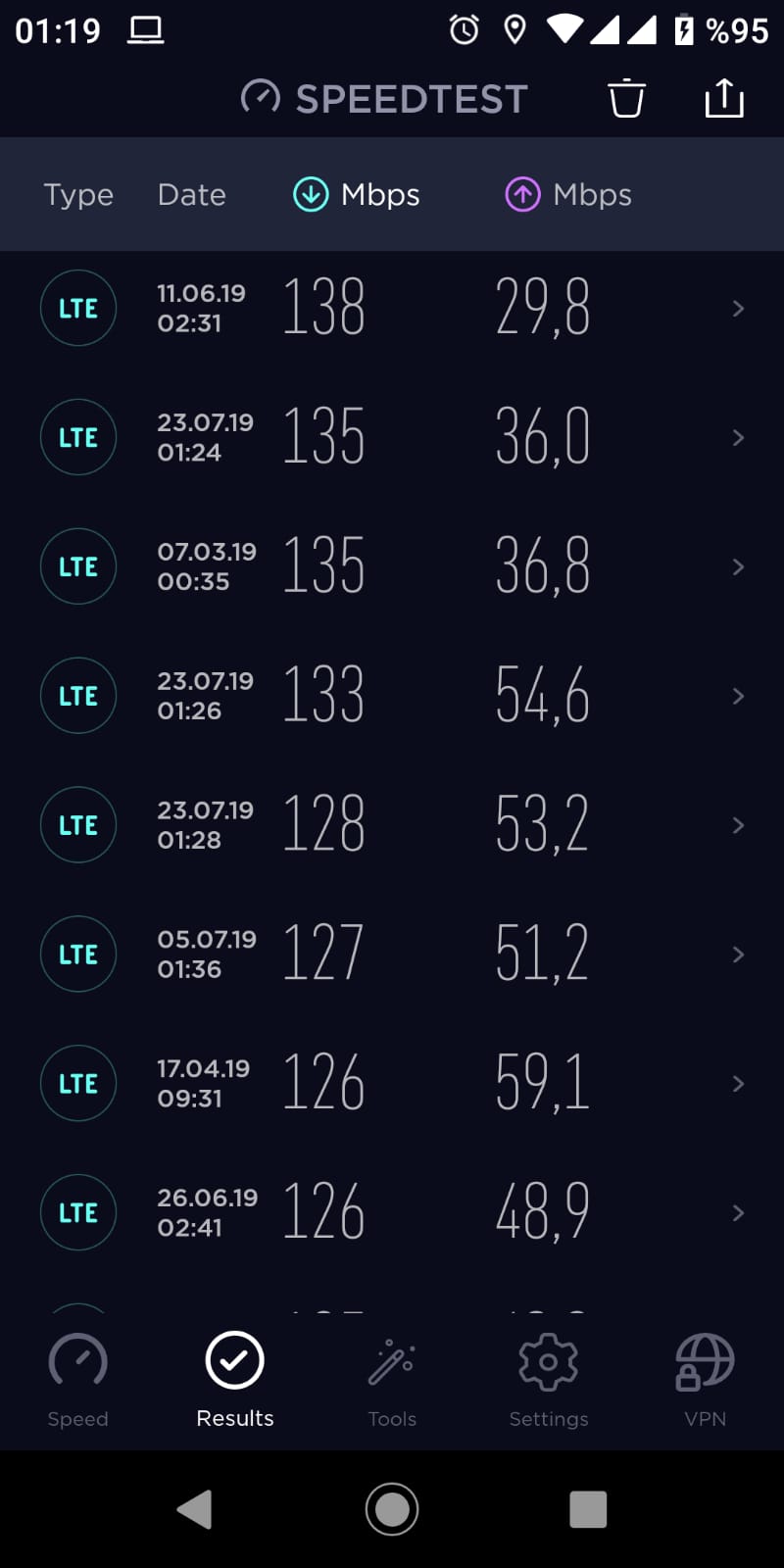This screenshot has width=784, height=1568.
Task: Select the Results tab
Action: [x=235, y=1380]
